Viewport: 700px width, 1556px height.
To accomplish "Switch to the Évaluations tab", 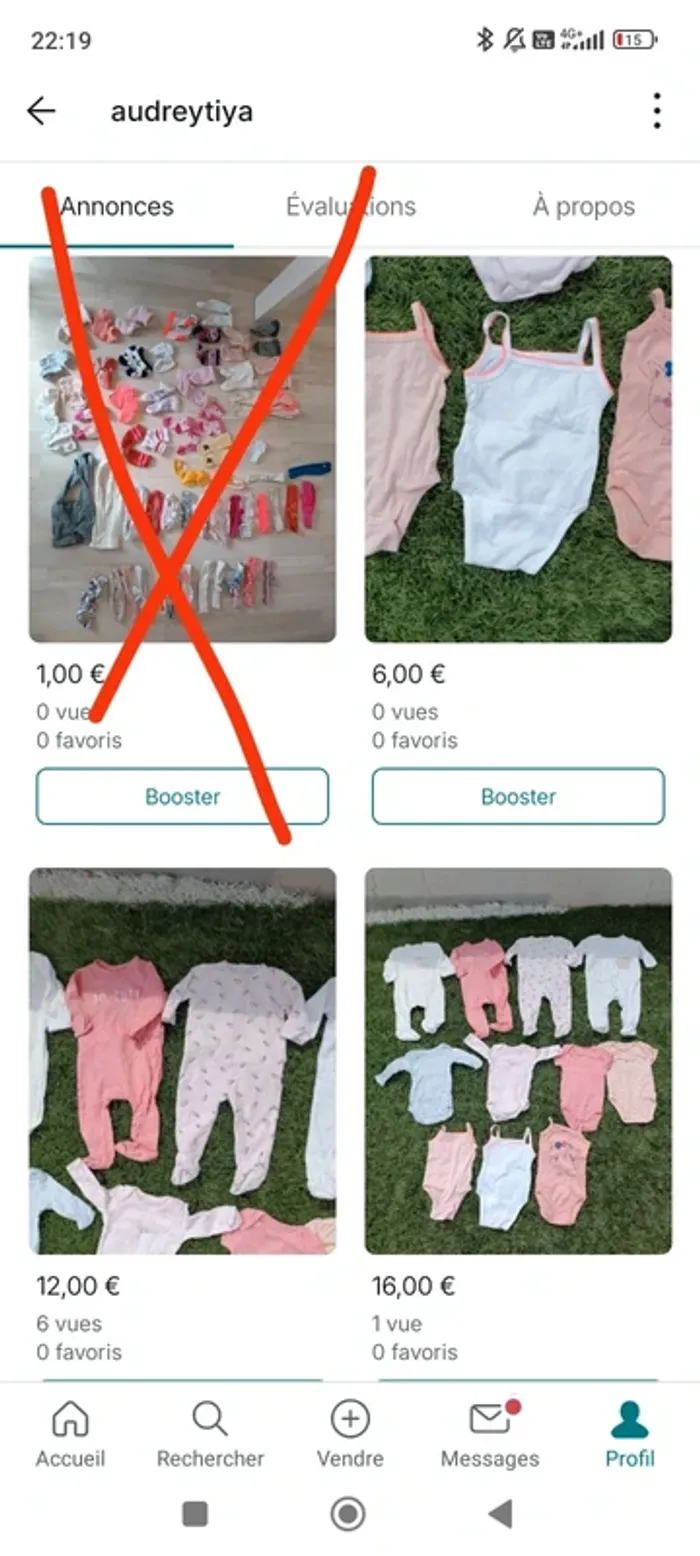I will pos(350,206).
